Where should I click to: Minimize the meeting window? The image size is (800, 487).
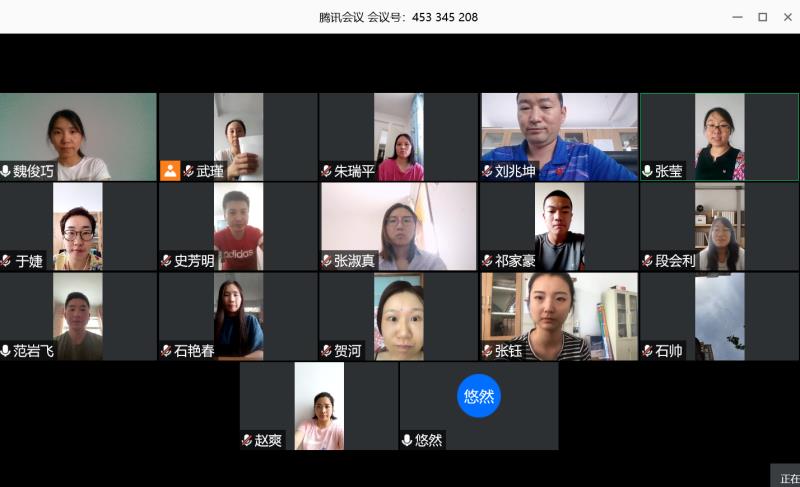[x=738, y=17]
